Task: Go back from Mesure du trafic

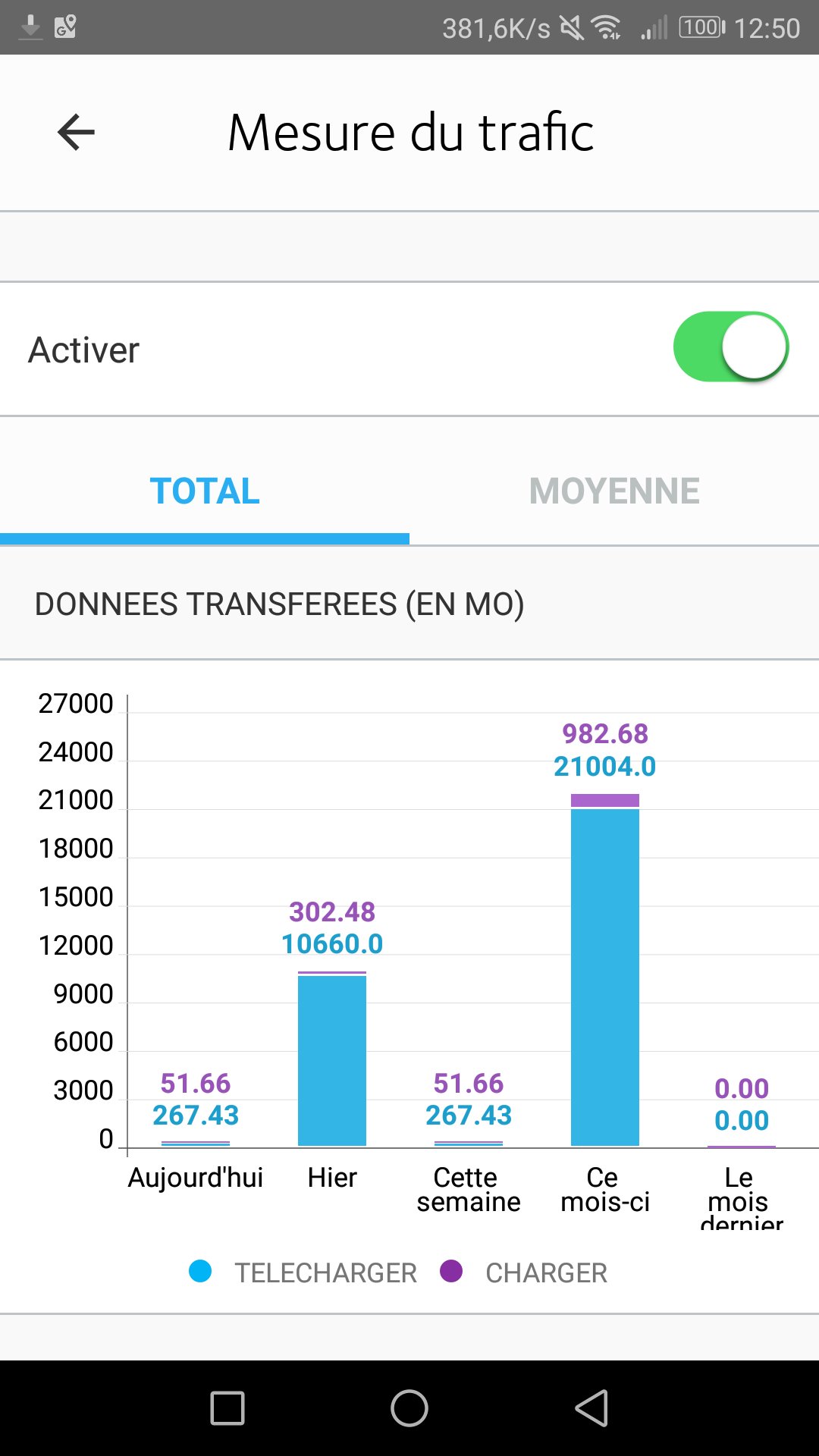Action: 76,133
